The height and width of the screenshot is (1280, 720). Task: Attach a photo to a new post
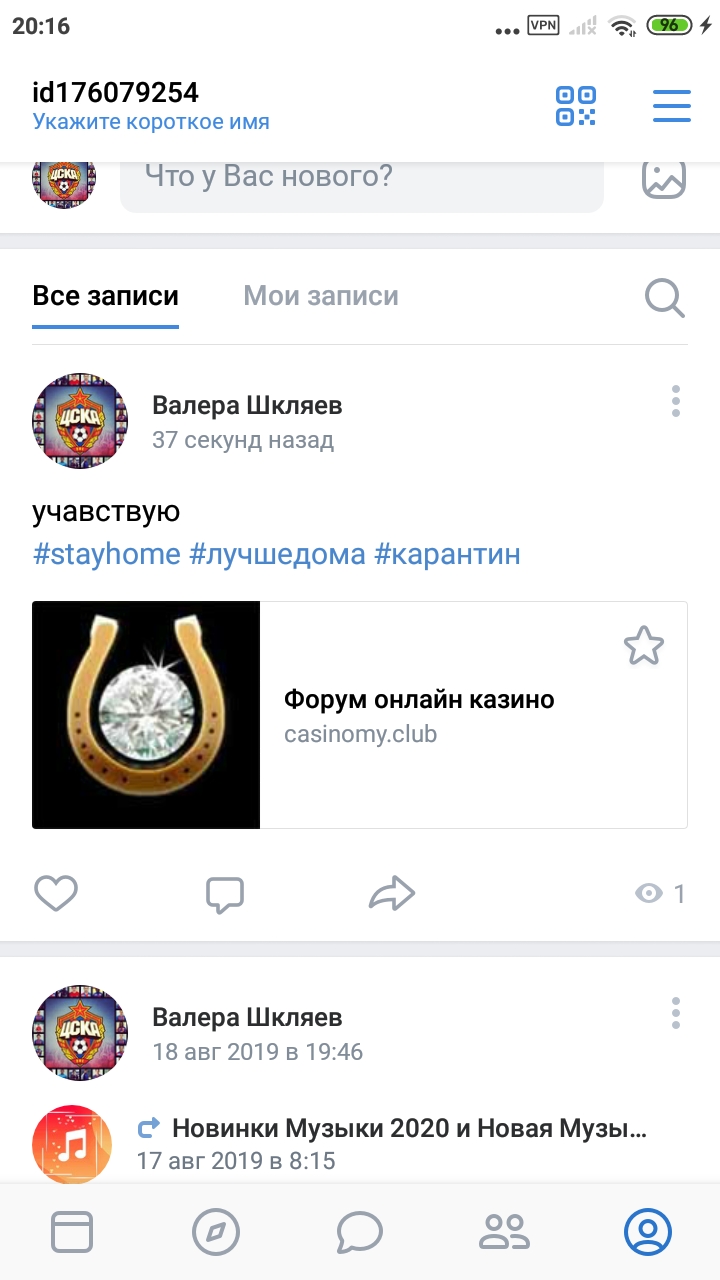pyautogui.click(x=664, y=176)
